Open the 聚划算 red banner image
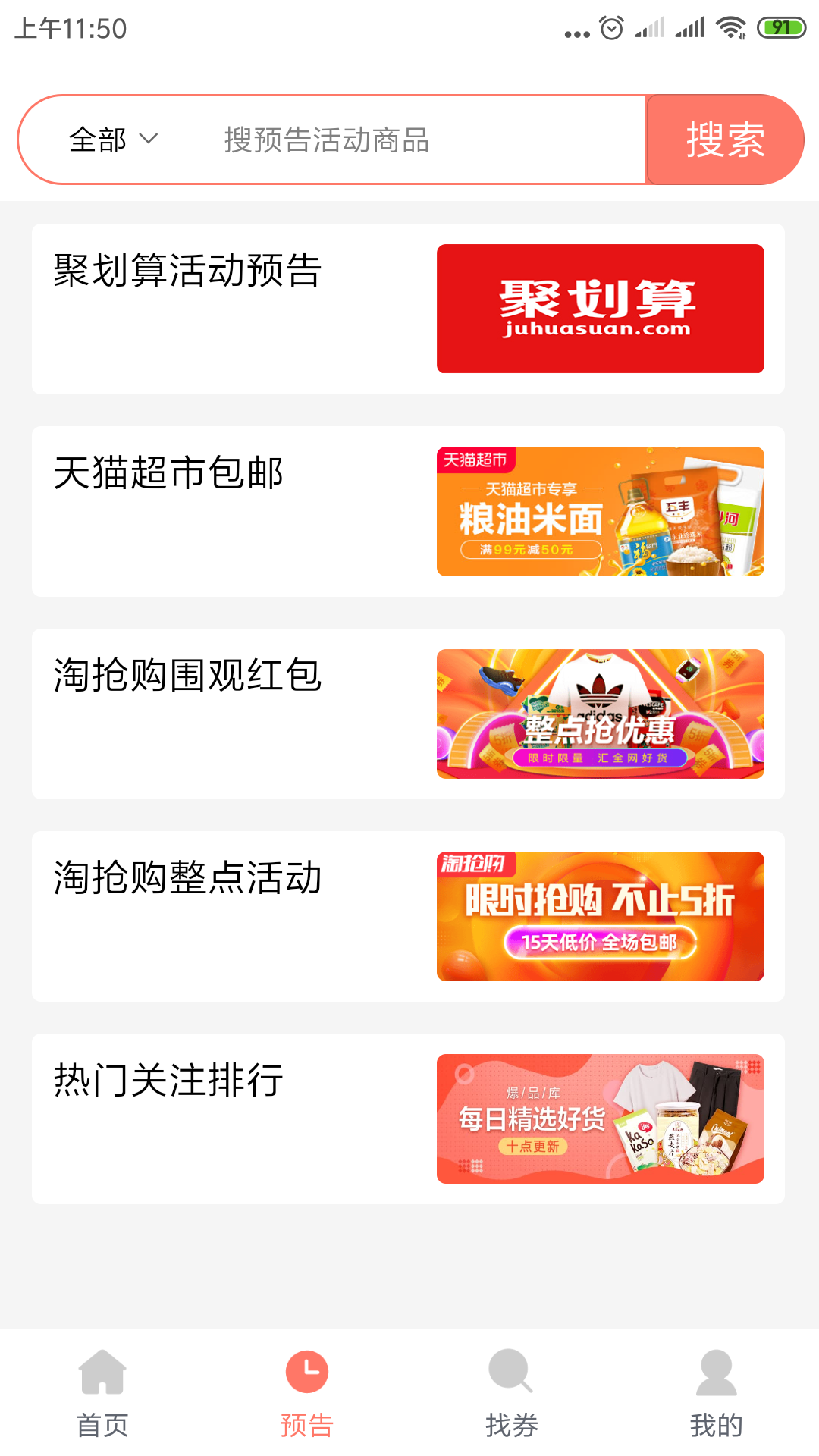 (600, 308)
